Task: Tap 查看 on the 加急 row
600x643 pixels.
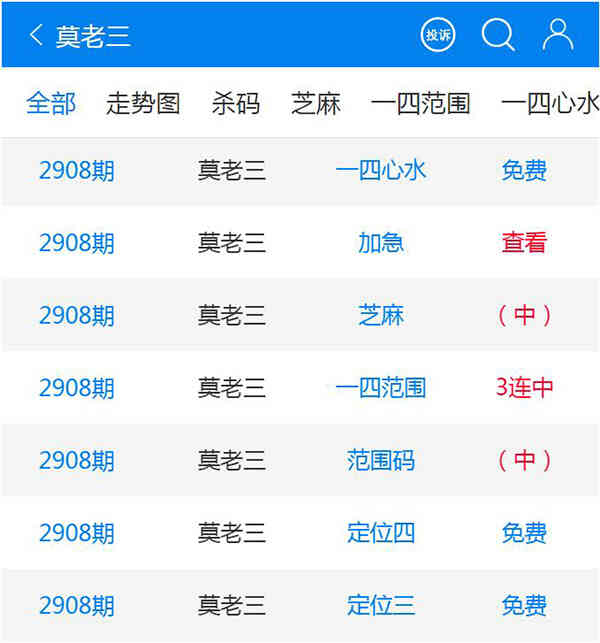Action: point(524,243)
